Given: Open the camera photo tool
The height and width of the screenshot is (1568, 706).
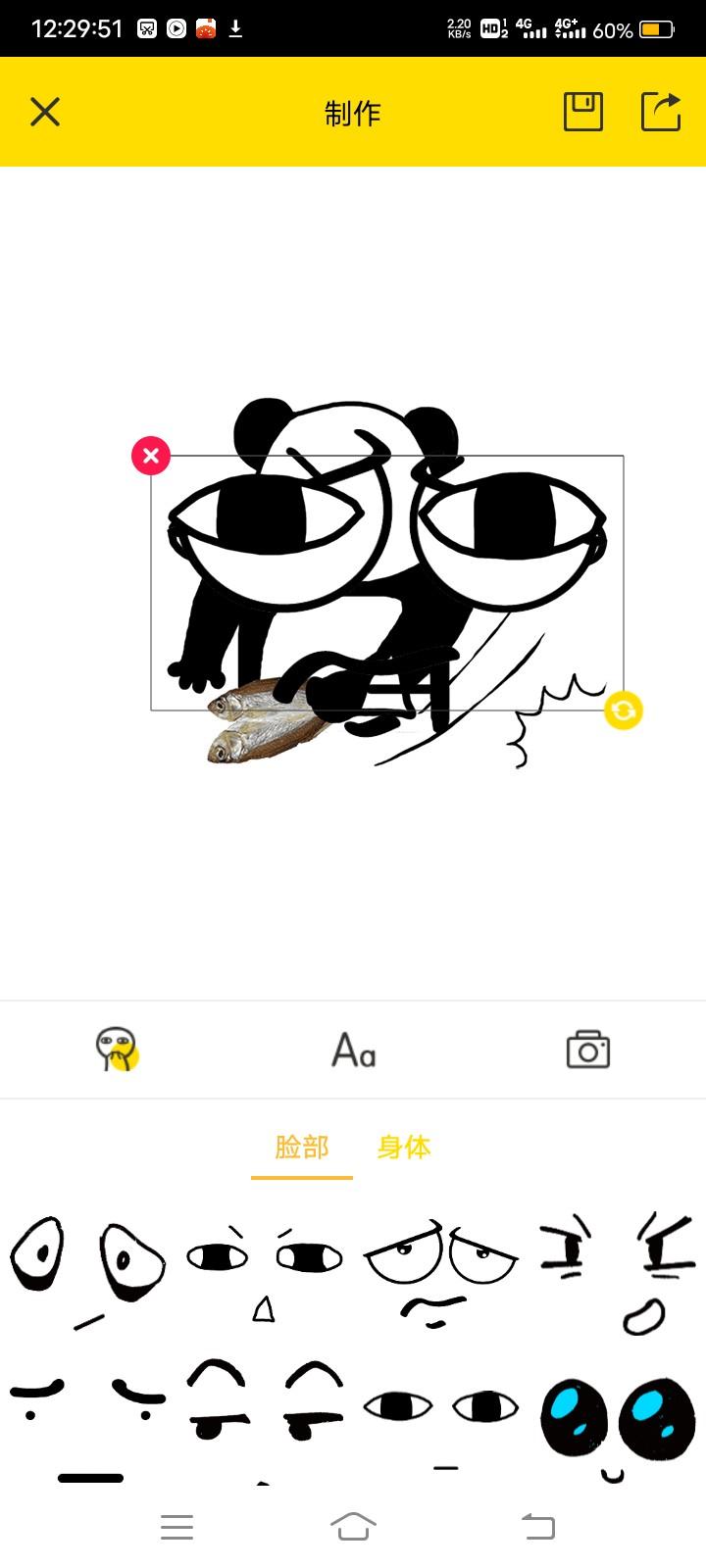Looking at the screenshot, I should pos(588,1050).
